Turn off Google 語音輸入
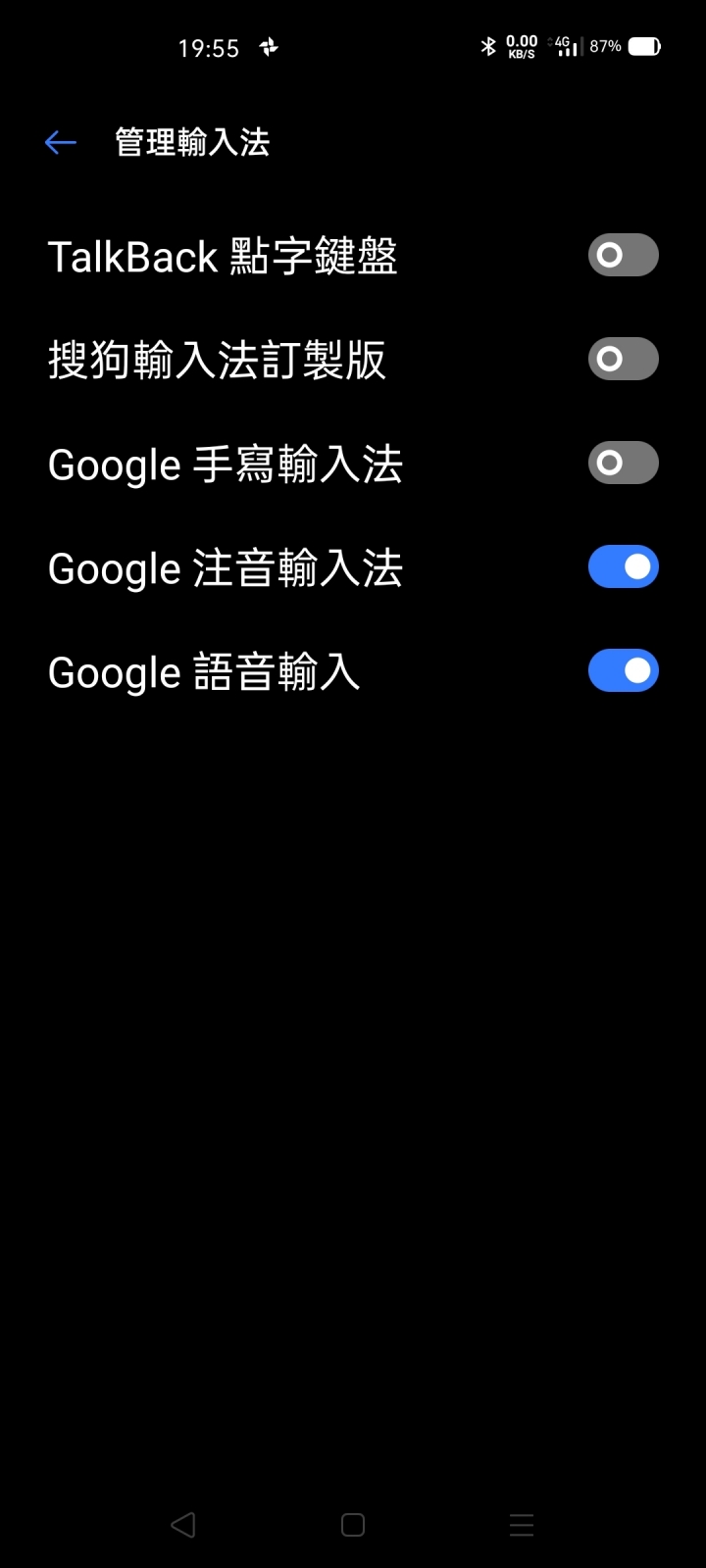 [623, 671]
